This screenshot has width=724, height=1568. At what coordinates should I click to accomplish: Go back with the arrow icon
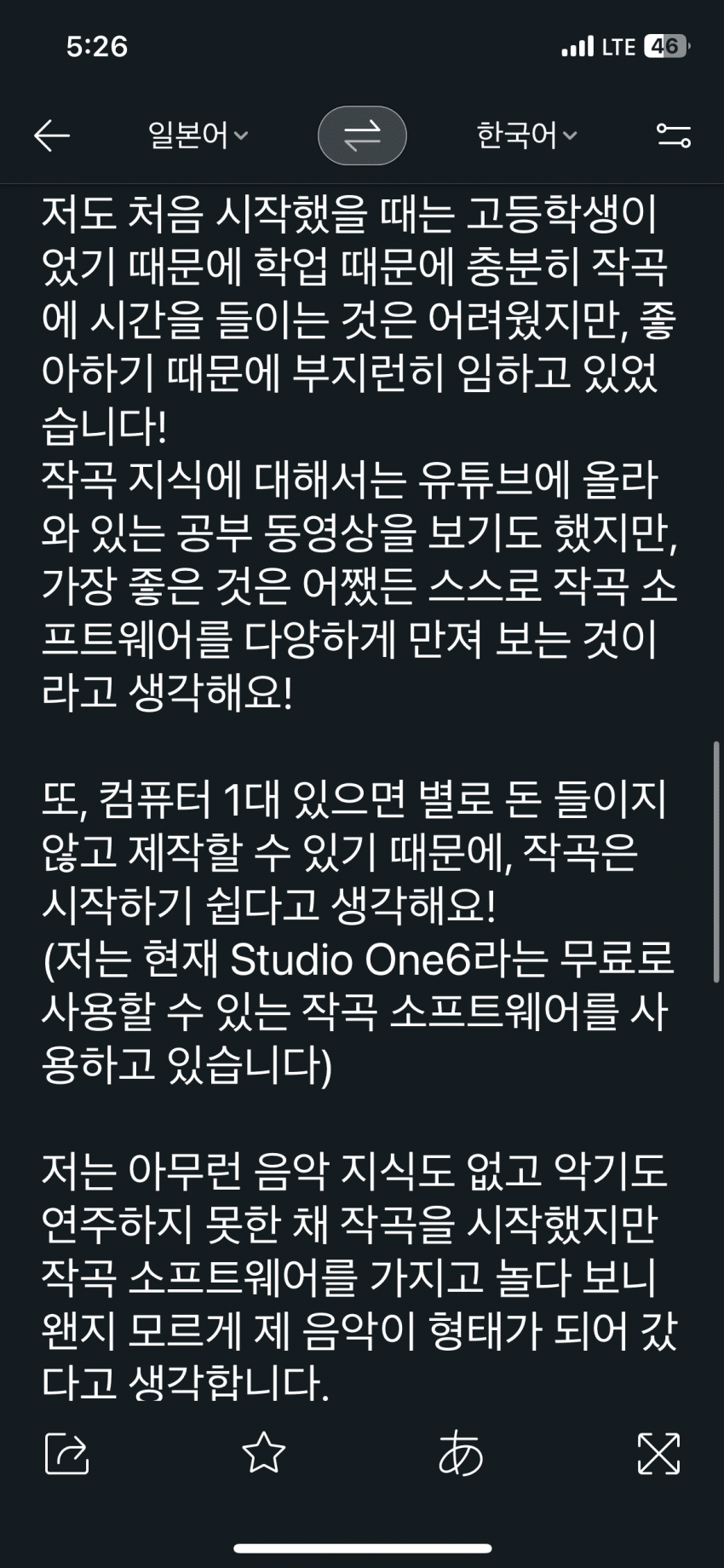51,135
